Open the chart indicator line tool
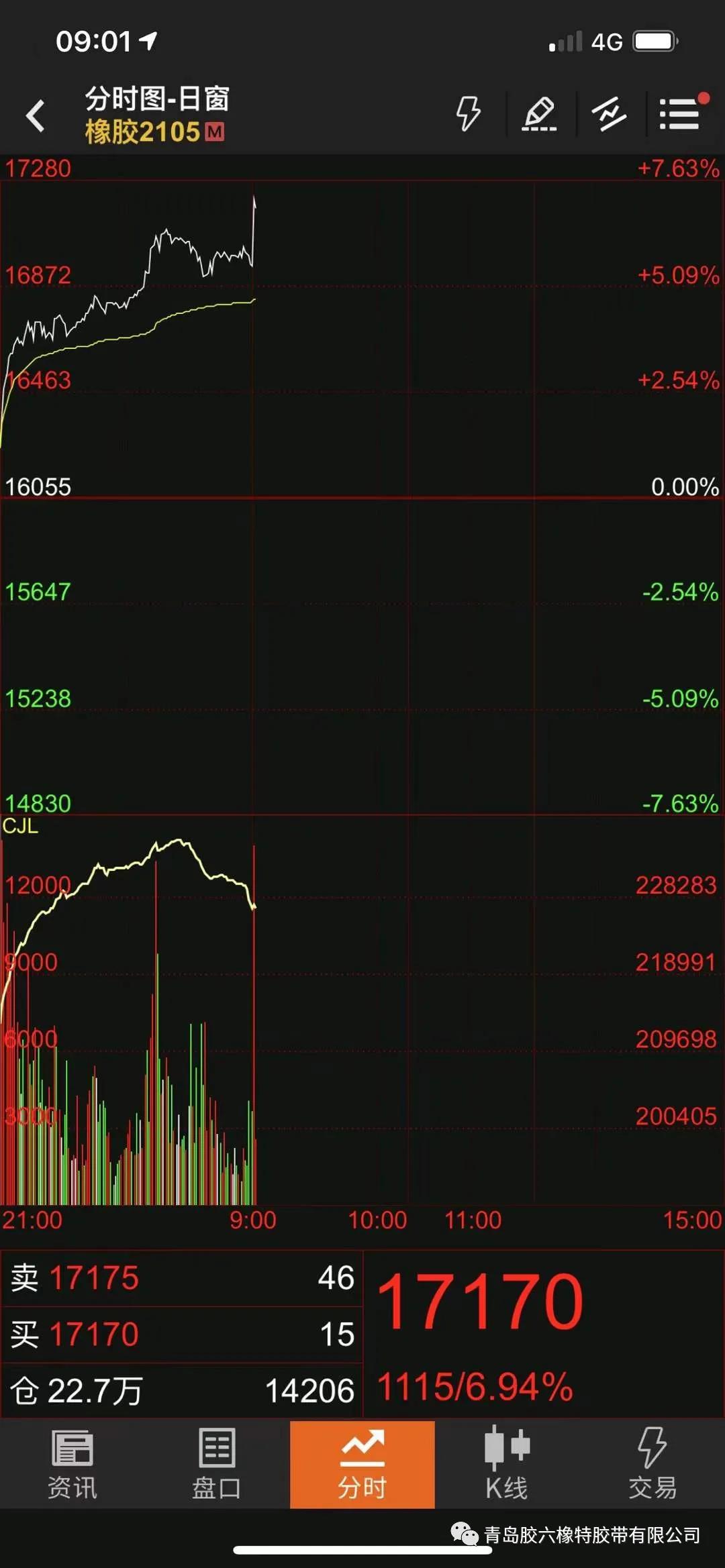Screen dimensions: 725x1568 click(x=609, y=113)
